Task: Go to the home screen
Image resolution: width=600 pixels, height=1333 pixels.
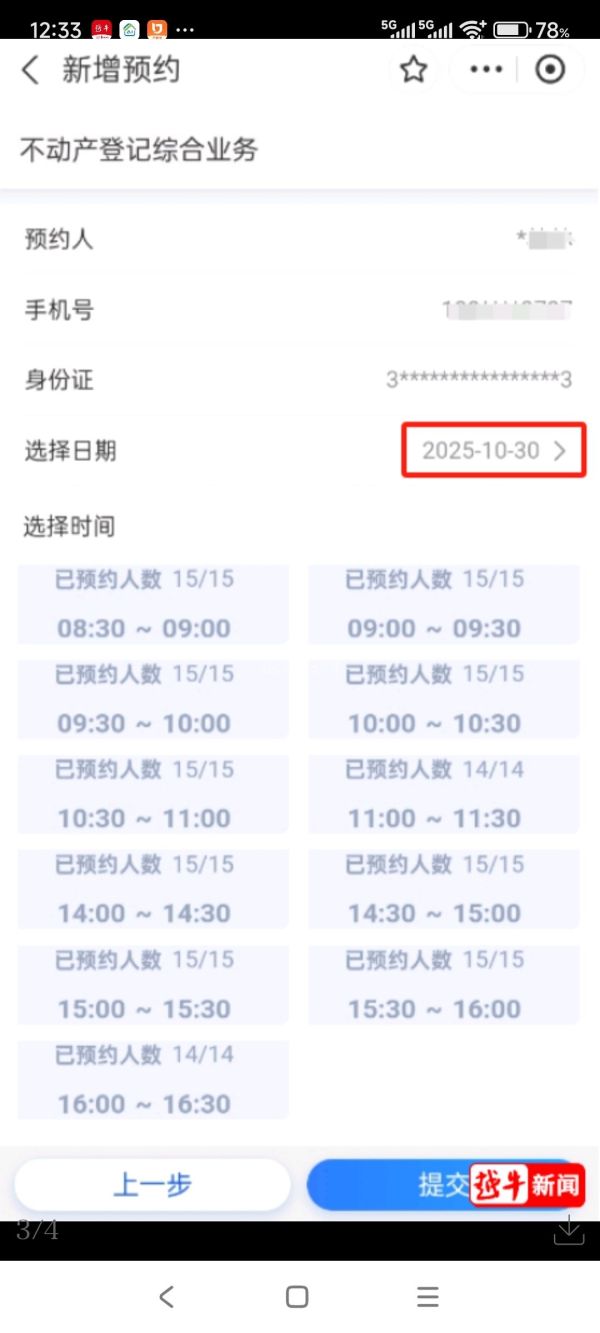Action: coord(297,1297)
